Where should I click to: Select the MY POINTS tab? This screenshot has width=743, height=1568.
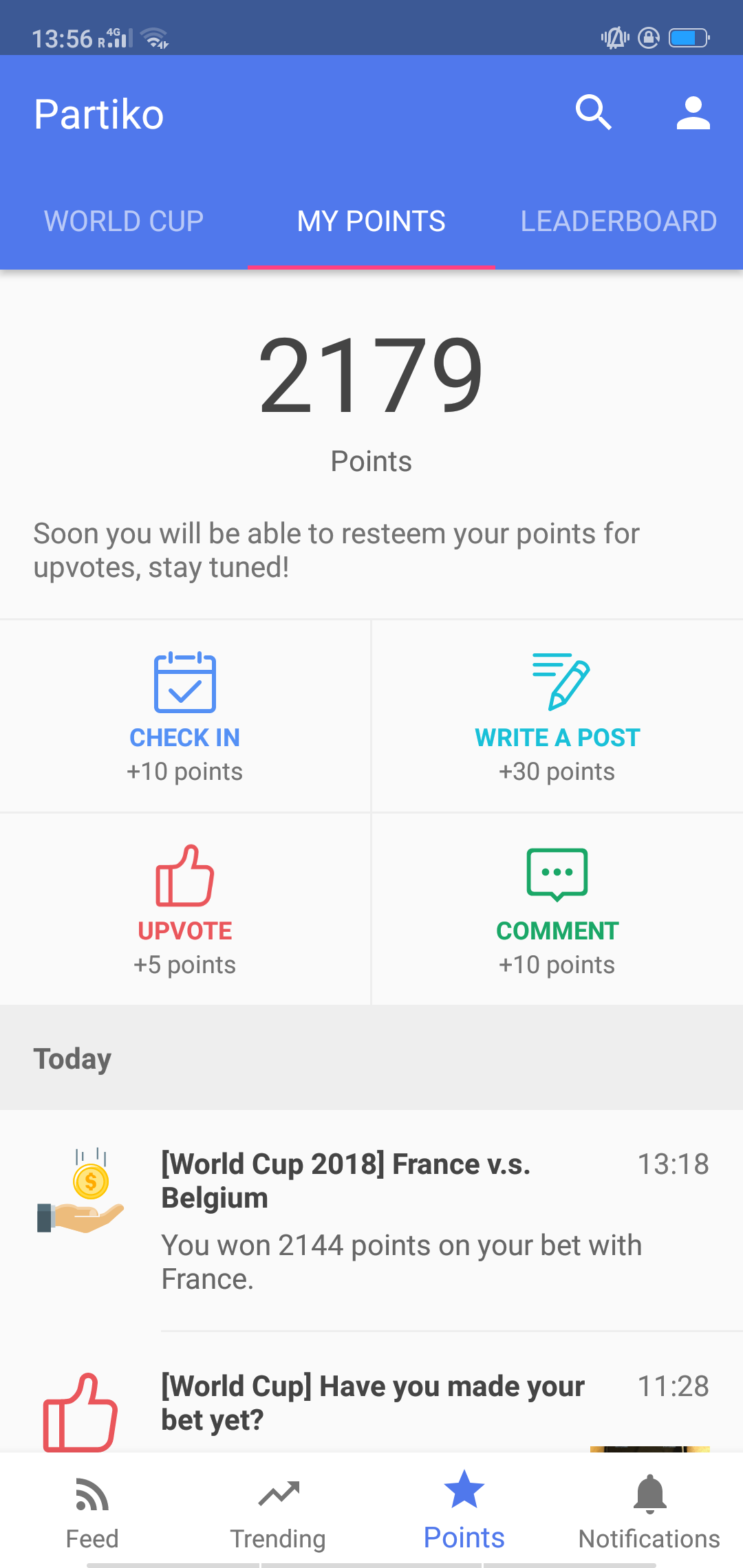point(371,221)
